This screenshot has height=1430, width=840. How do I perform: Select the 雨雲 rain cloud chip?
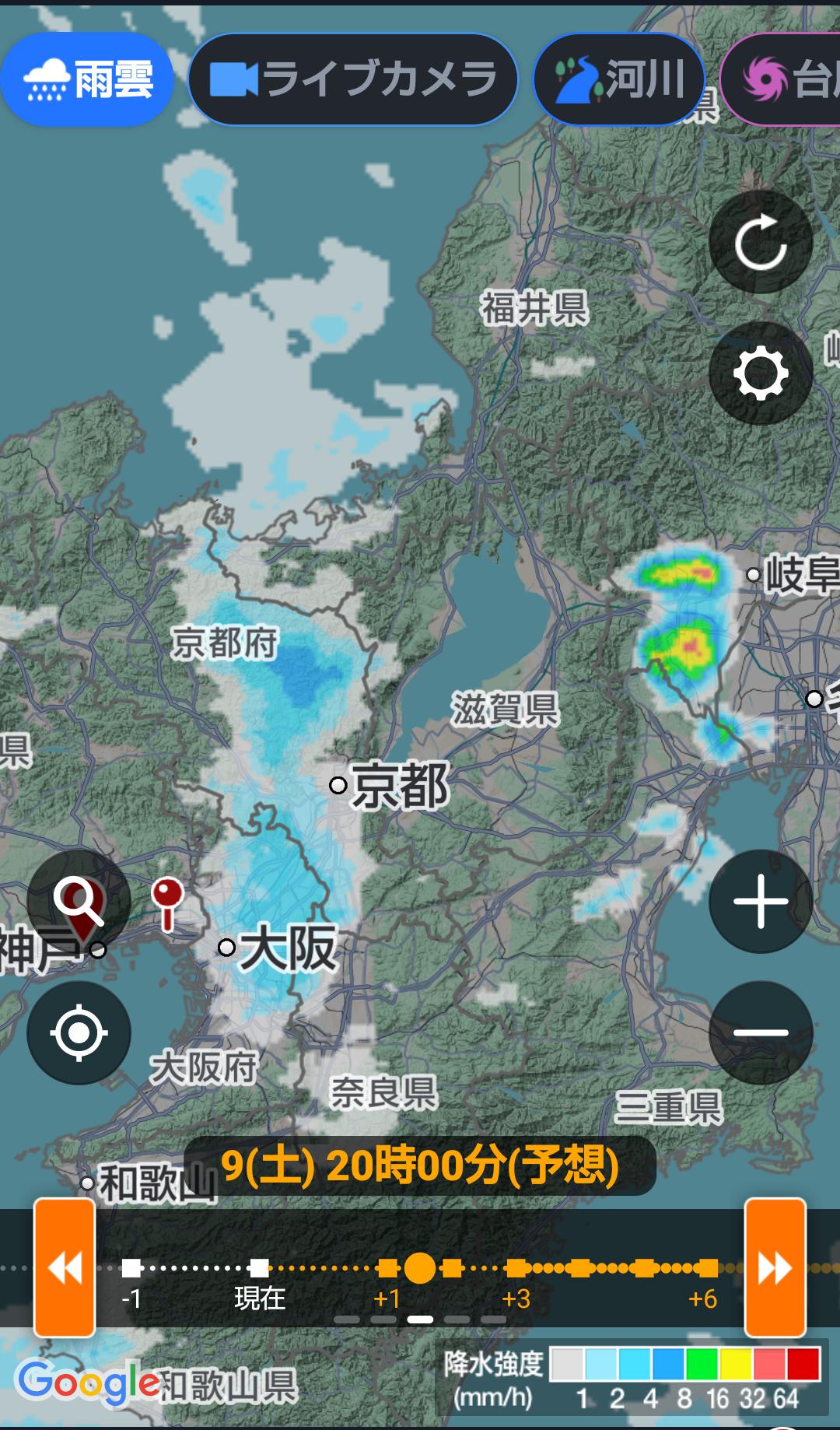86,79
